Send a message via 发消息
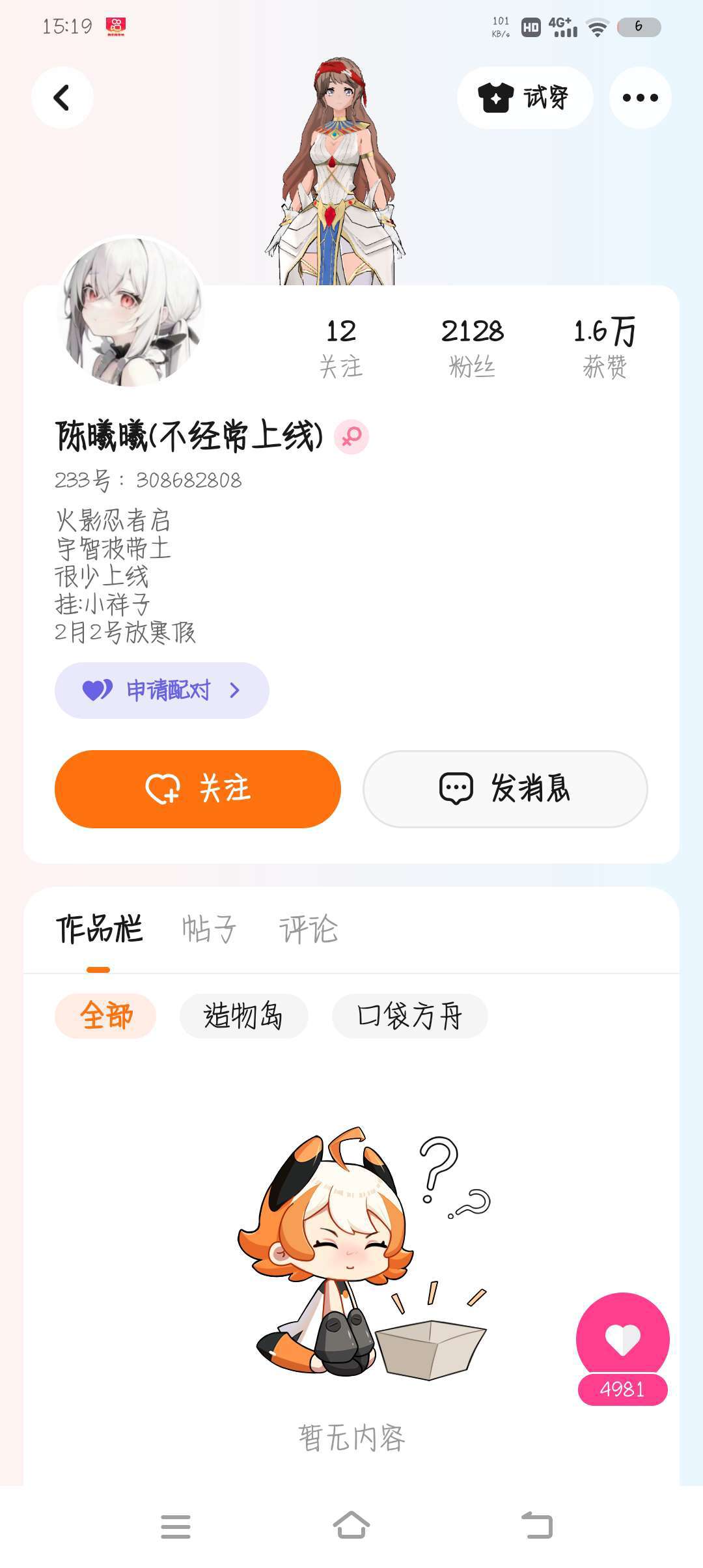 [x=505, y=789]
